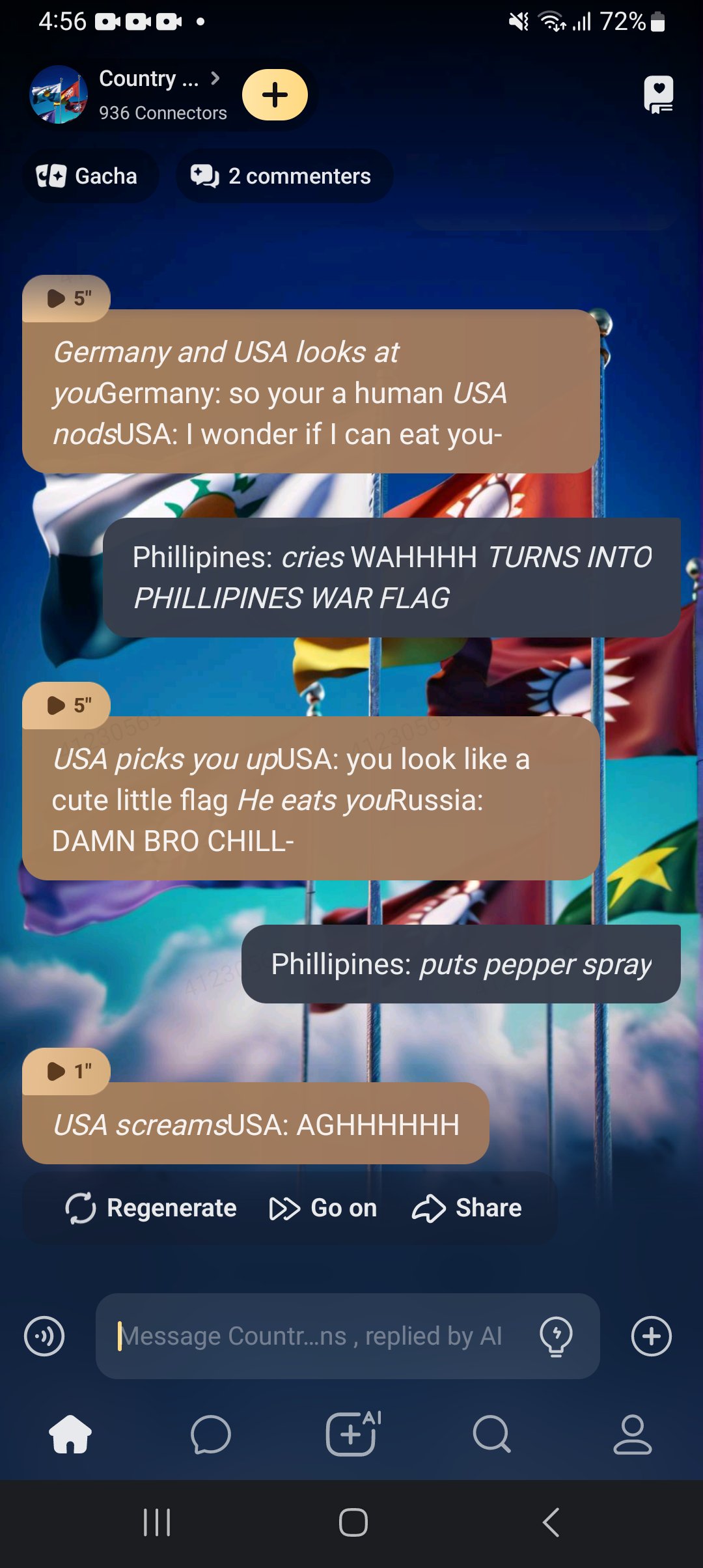Tap the lightbulb suggestion icon
The width and height of the screenshot is (703, 1568).
556,1336
